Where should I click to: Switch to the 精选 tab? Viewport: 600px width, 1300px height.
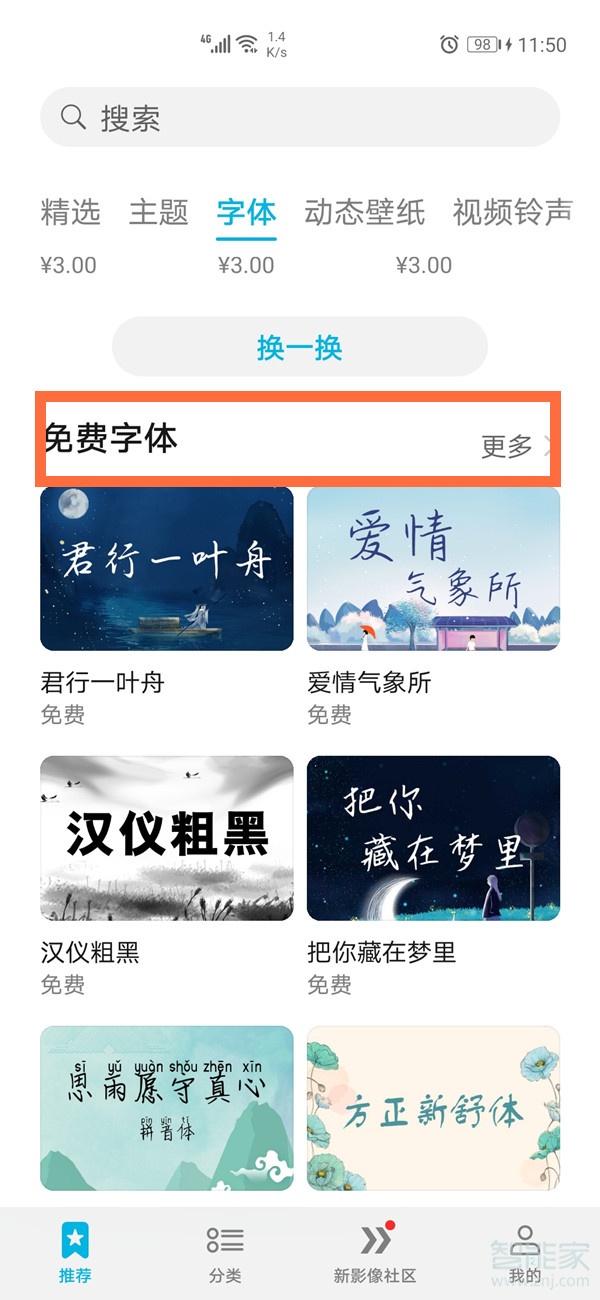click(70, 212)
